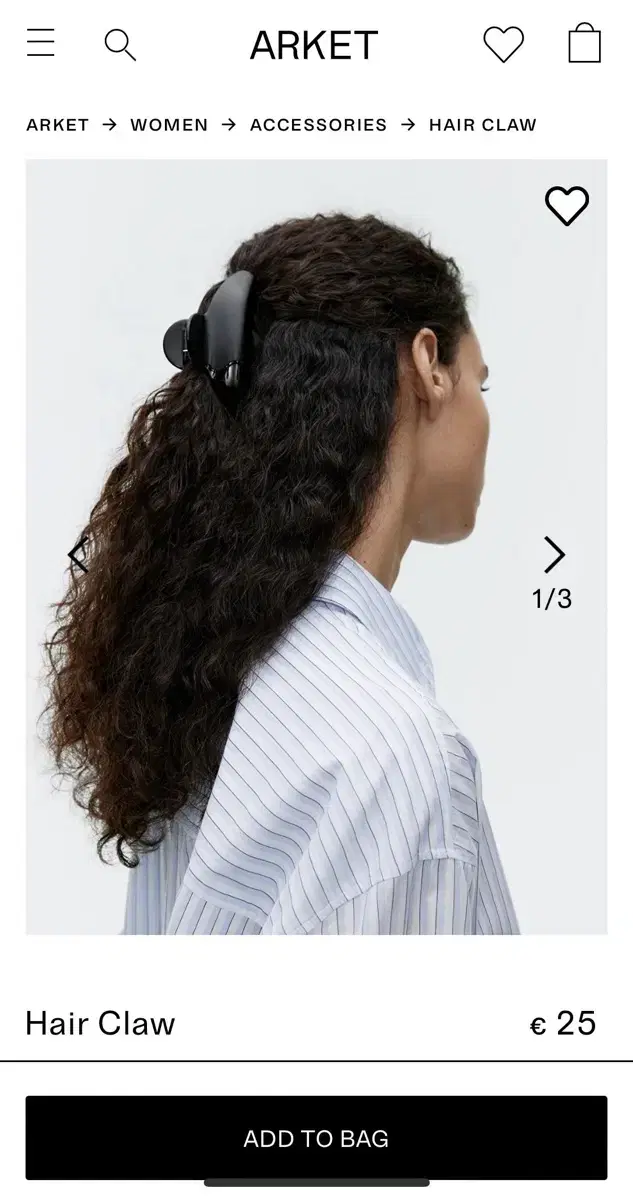The image size is (633, 1200).
Task: Show next product image
Action: (x=554, y=554)
